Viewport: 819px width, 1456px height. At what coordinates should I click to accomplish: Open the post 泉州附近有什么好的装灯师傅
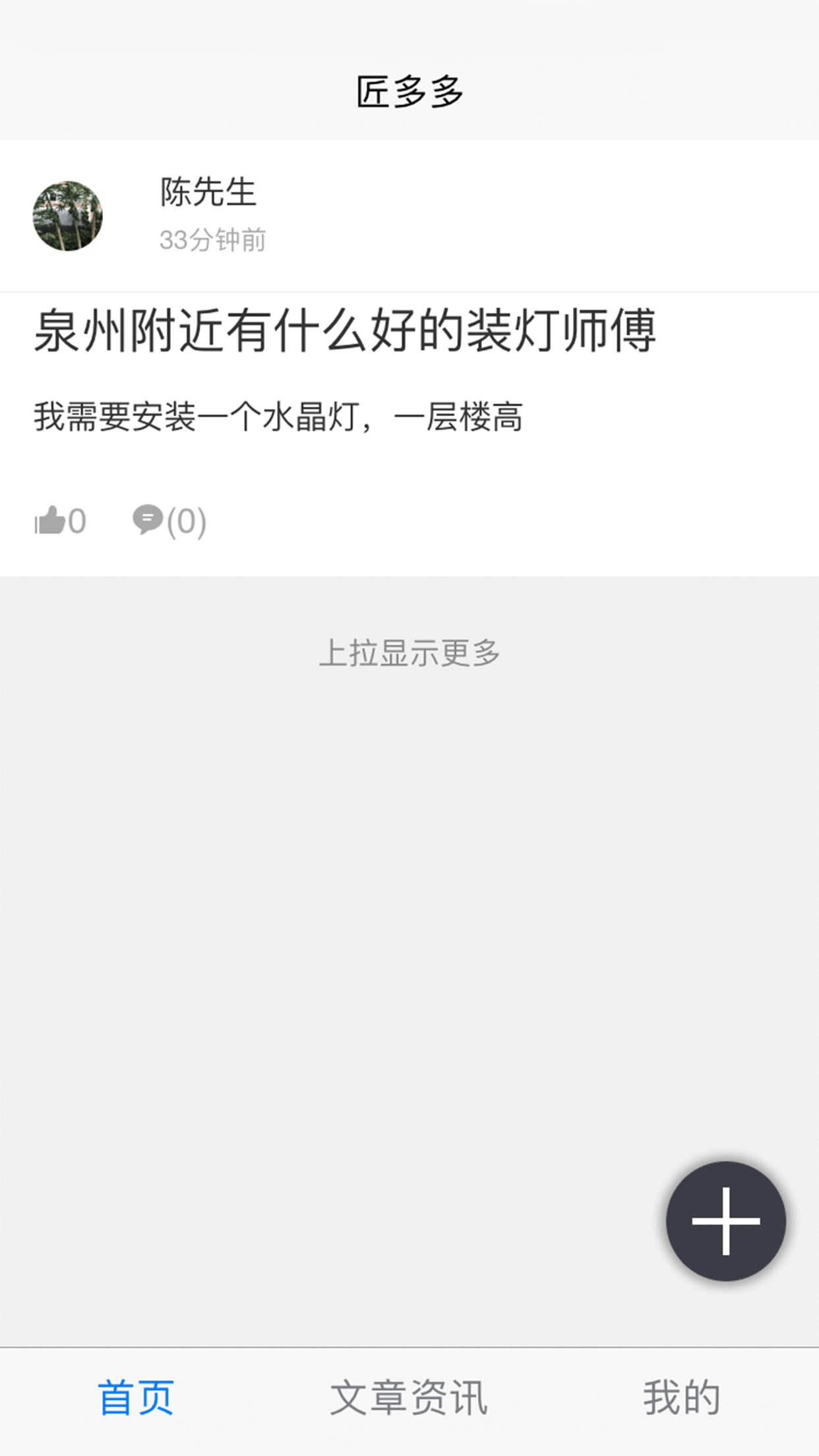click(344, 332)
